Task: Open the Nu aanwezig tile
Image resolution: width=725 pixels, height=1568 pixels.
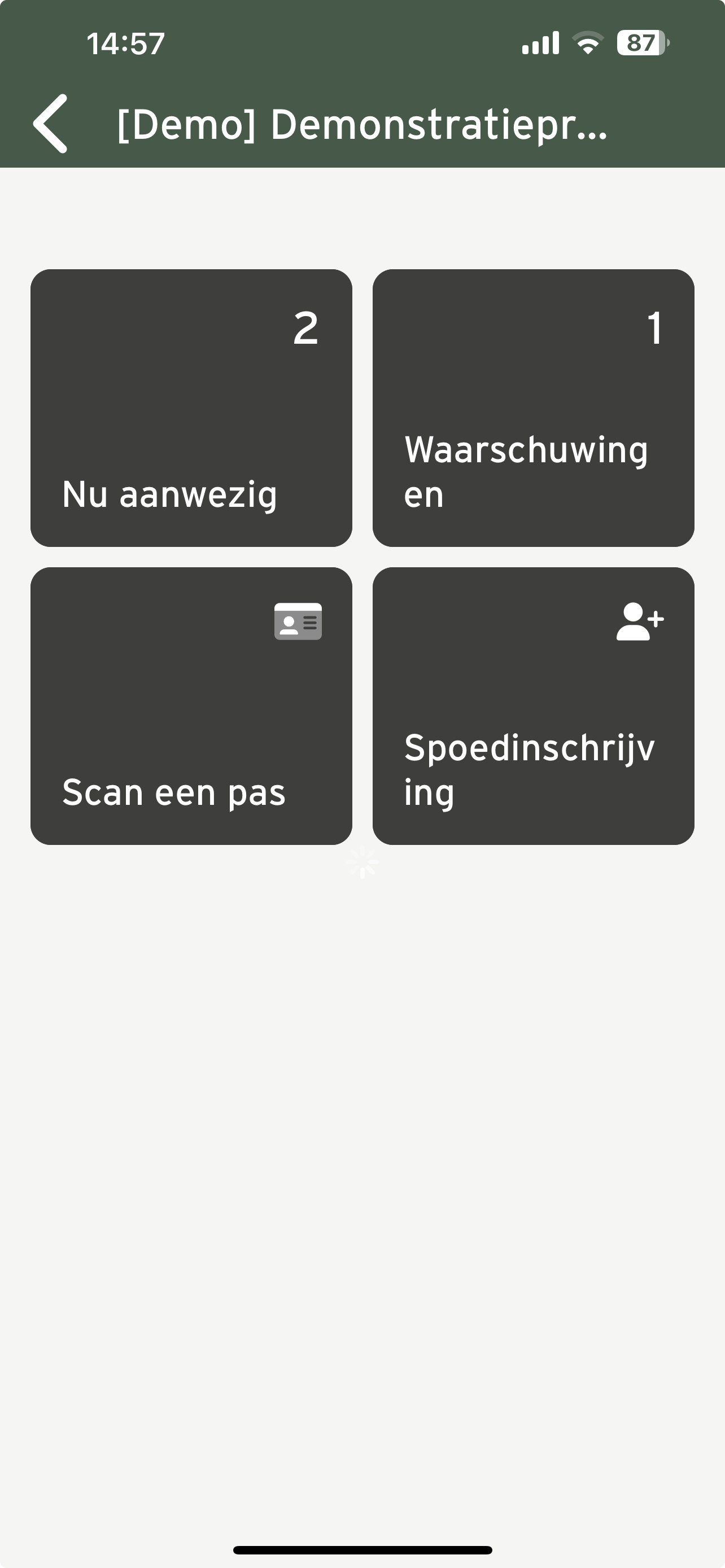Action: click(191, 408)
